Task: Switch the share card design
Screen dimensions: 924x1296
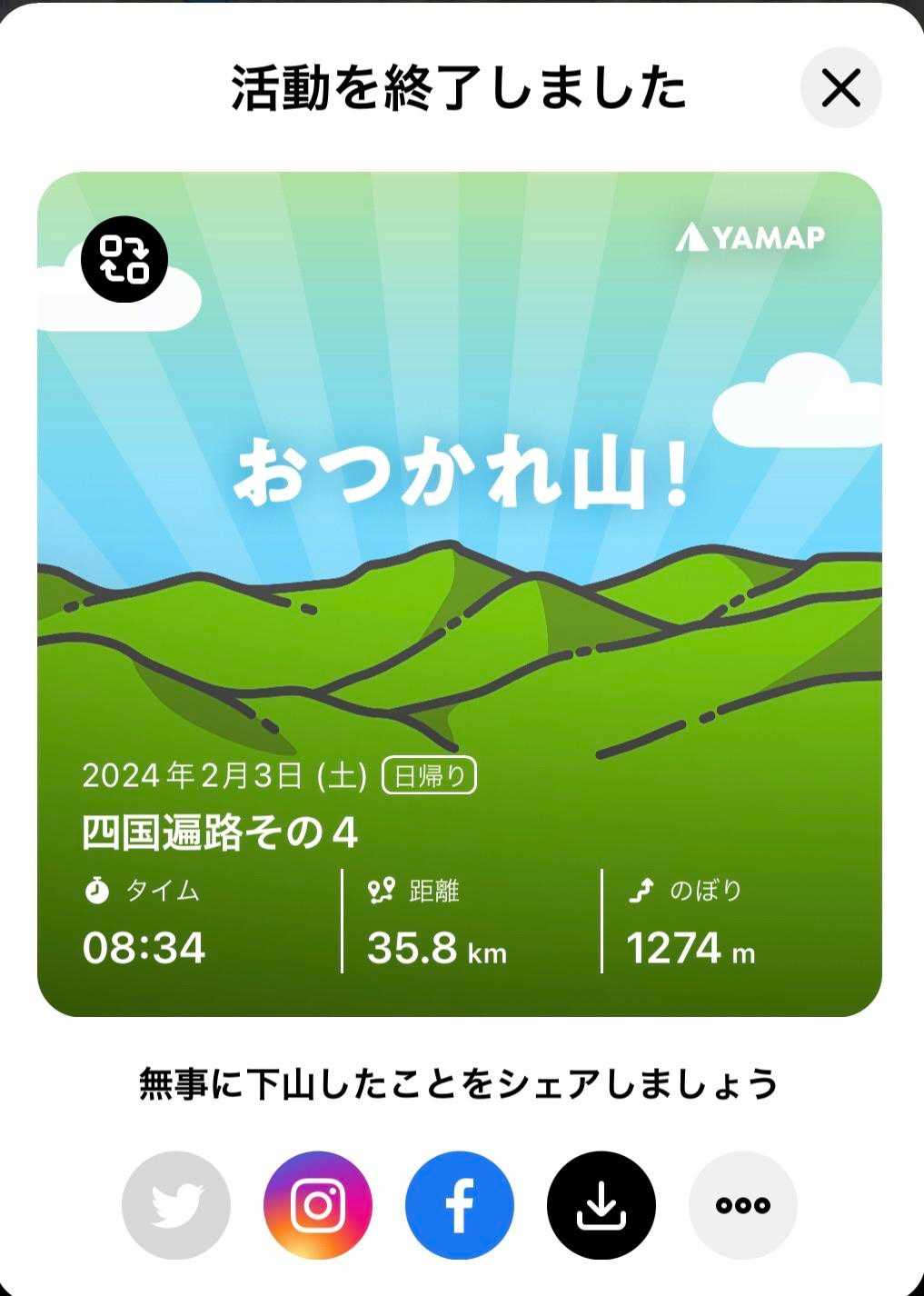Action: (x=124, y=260)
